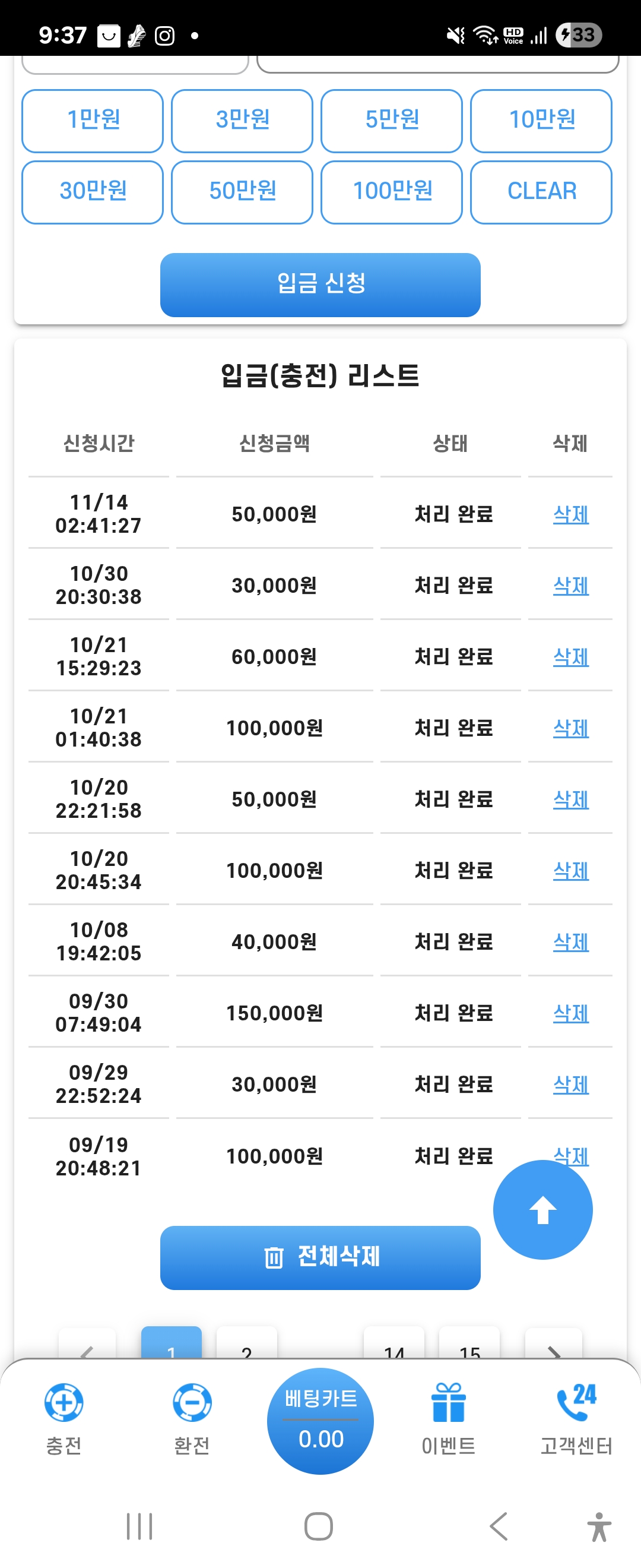Choose the 3만원 amount button
Viewport: 641px width, 1568px height.
242,121
